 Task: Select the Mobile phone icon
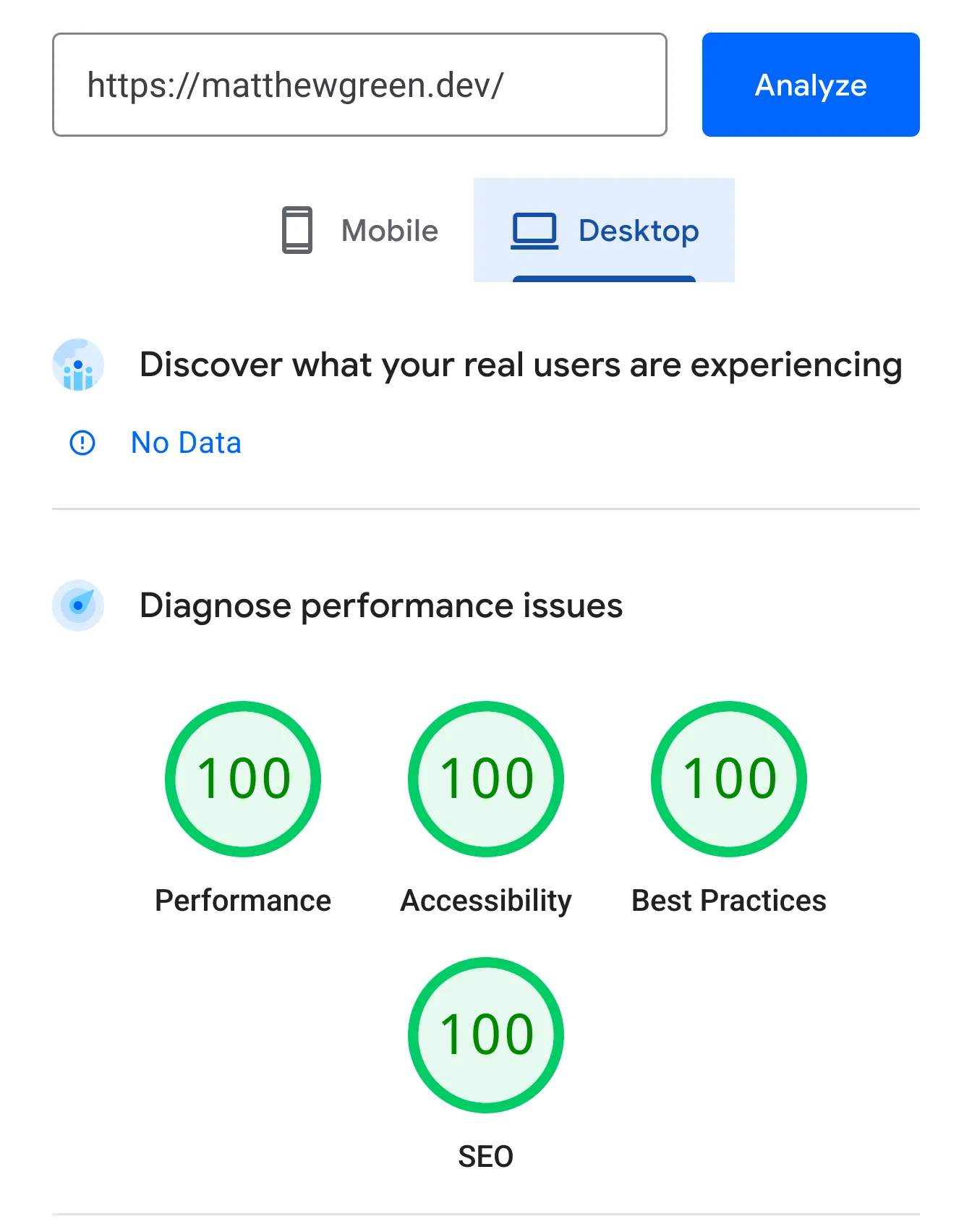[x=296, y=230]
